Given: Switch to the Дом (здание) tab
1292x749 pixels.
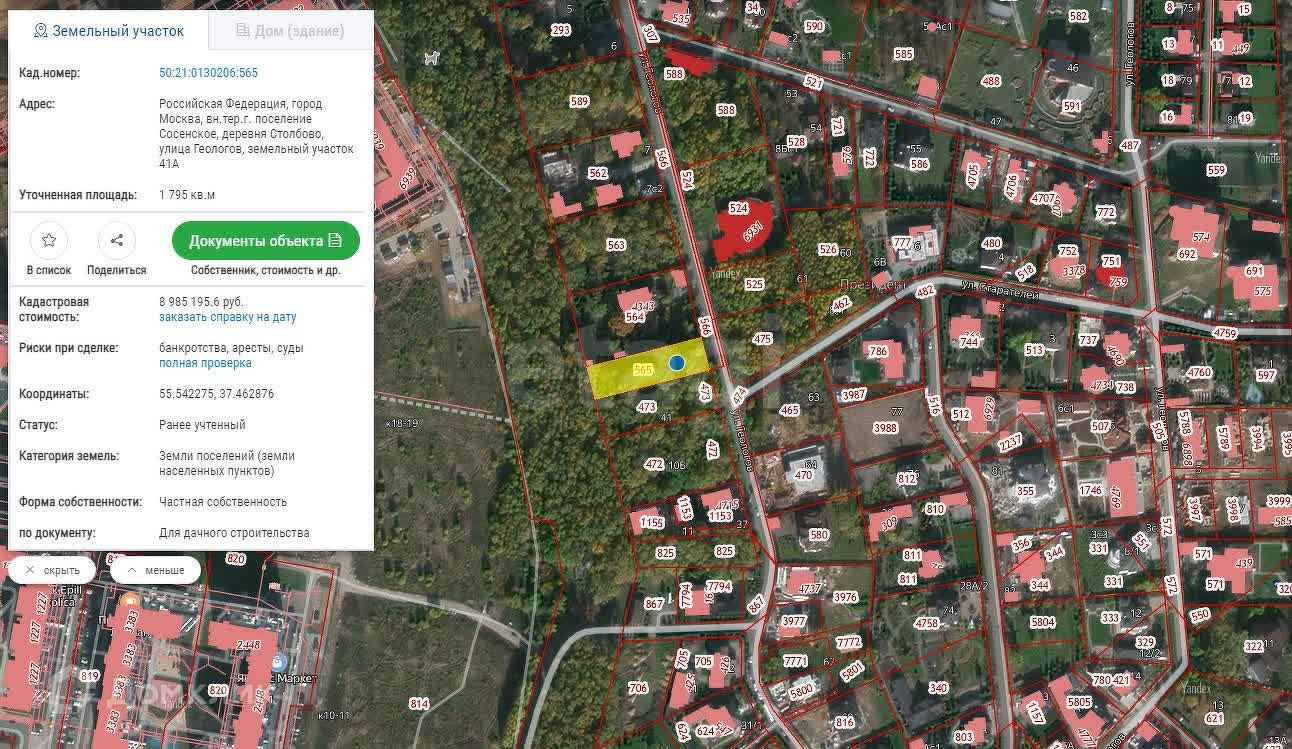Looking at the screenshot, I should 289,31.
